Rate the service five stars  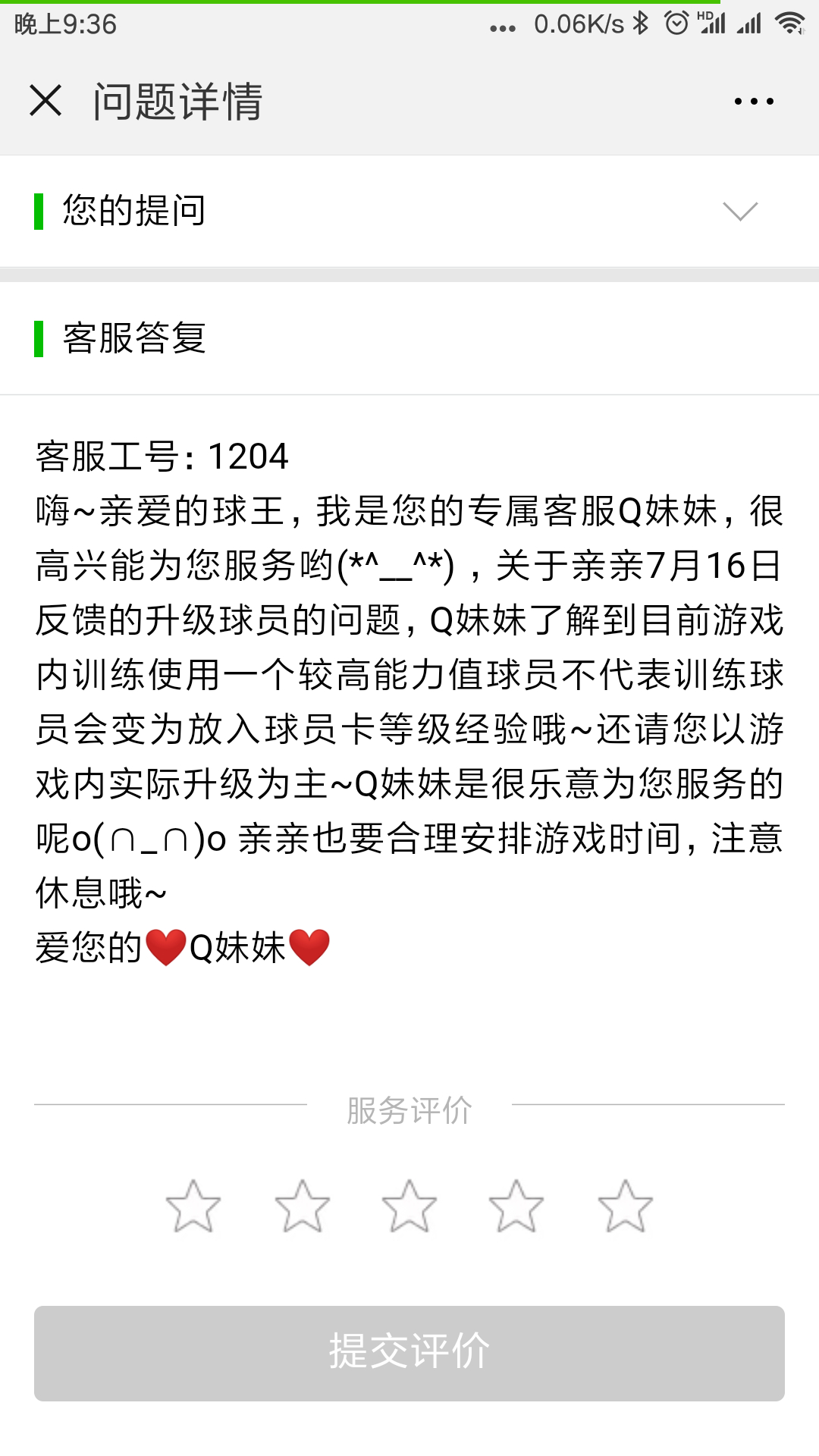click(x=625, y=1205)
